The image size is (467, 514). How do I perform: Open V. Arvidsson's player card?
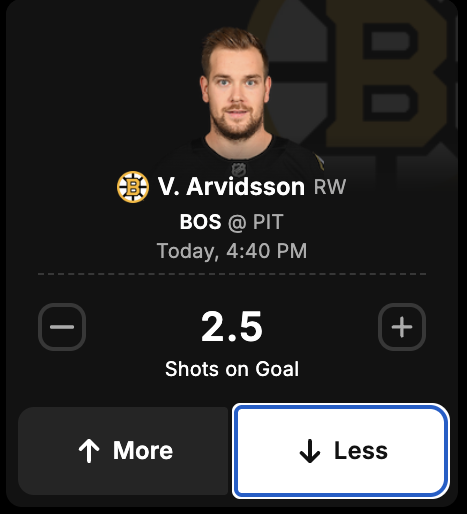[x=231, y=186]
